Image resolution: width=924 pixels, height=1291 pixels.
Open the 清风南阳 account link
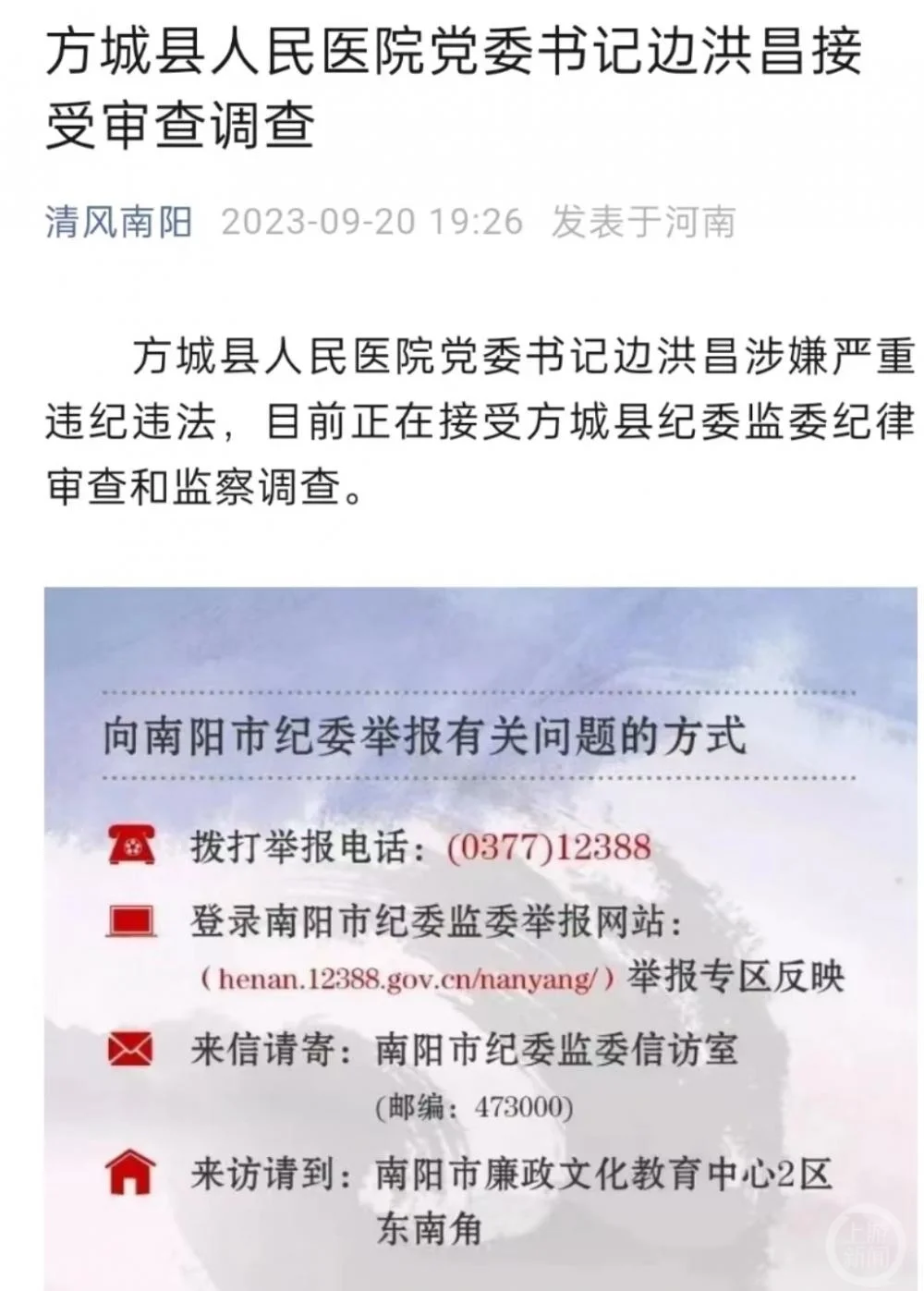click(118, 222)
